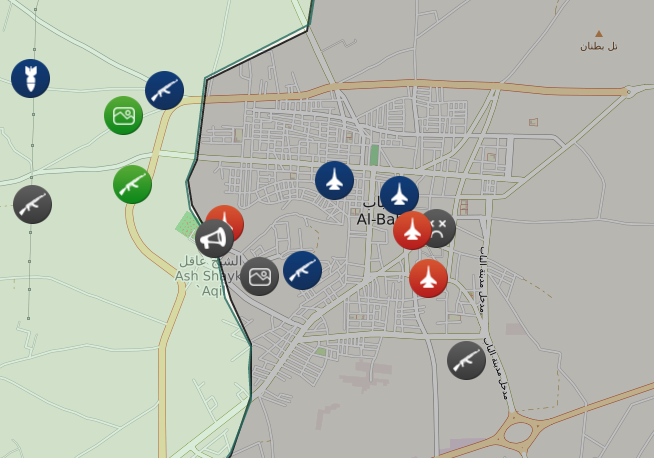The image size is (654, 458).
Task: Select red jet marker overlapping the gray marker
Action: tap(411, 231)
